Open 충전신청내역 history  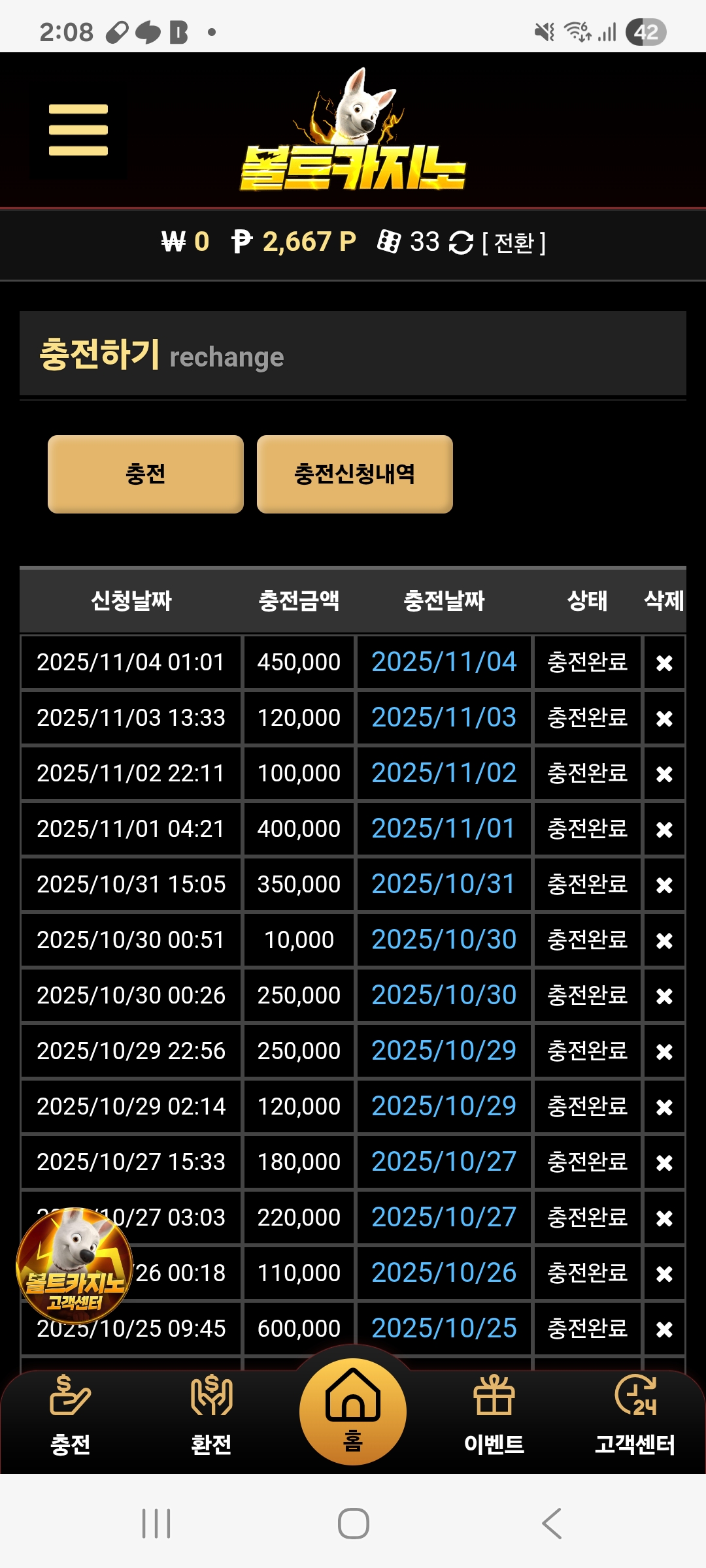[354, 474]
